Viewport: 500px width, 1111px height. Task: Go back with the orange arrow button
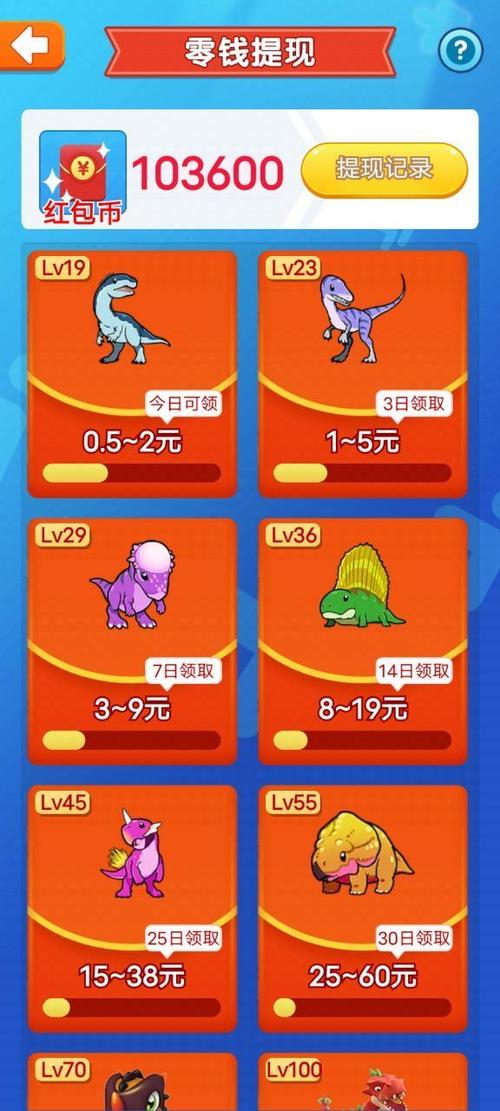[31, 47]
